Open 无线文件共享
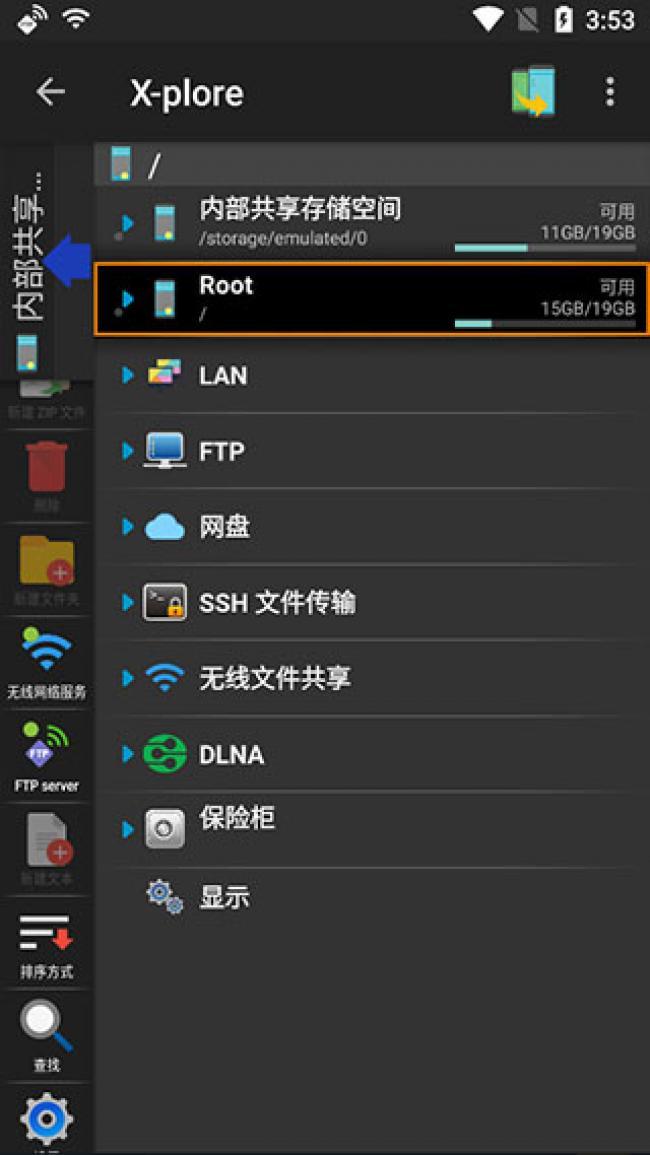 point(372,678)
